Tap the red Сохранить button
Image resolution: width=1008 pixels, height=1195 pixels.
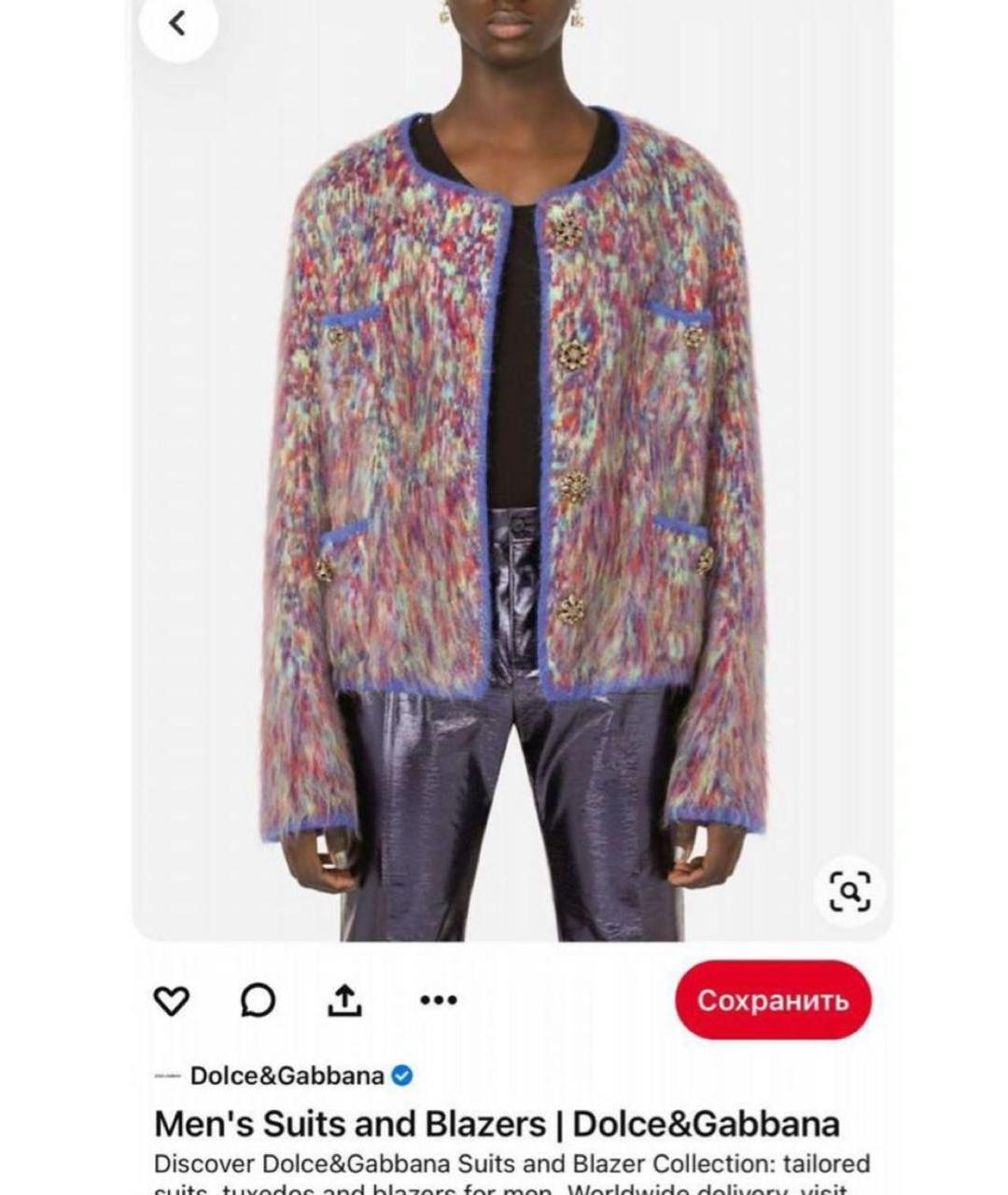pyautogui.click(x=773, y=1000)
